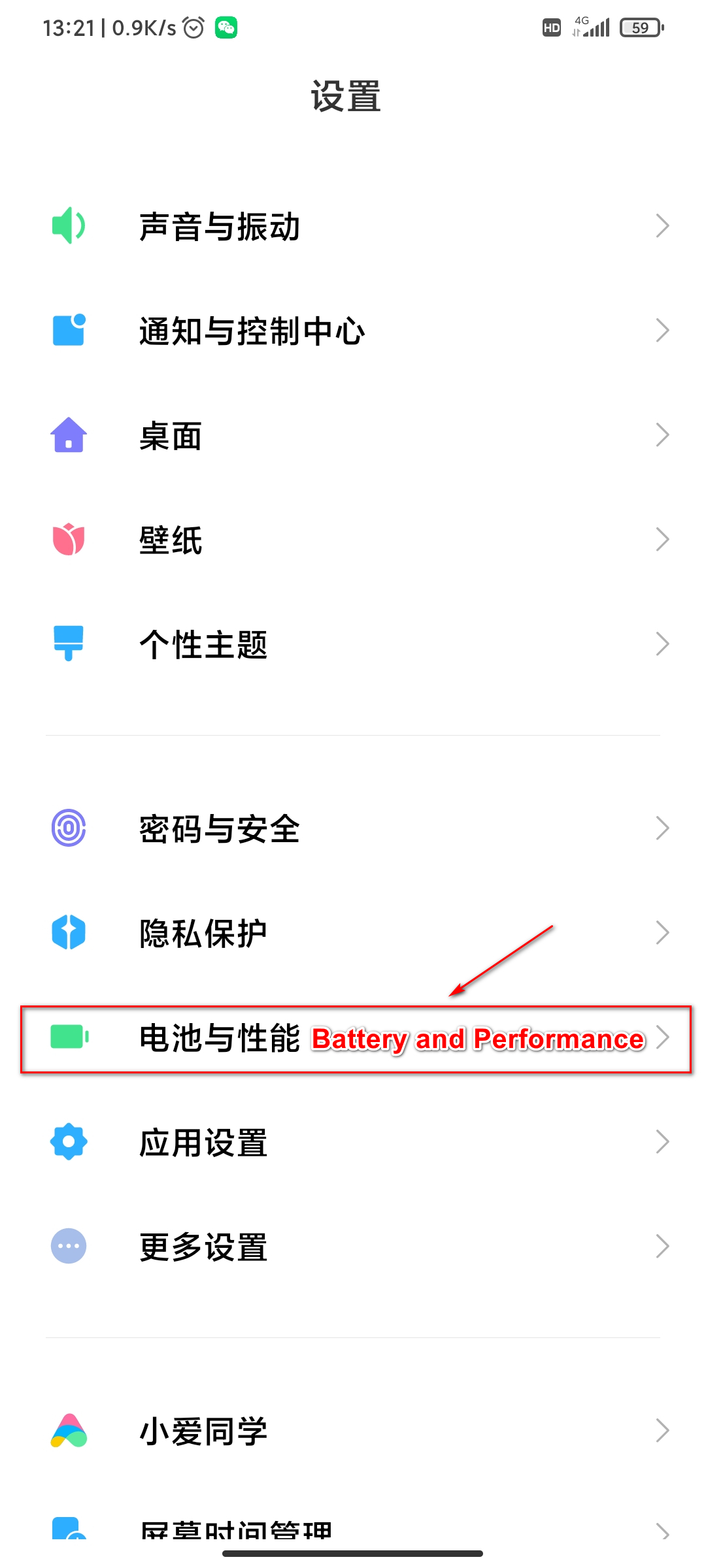
Task: Open 隐私保护 privacy protection
Action: point(203,933)
